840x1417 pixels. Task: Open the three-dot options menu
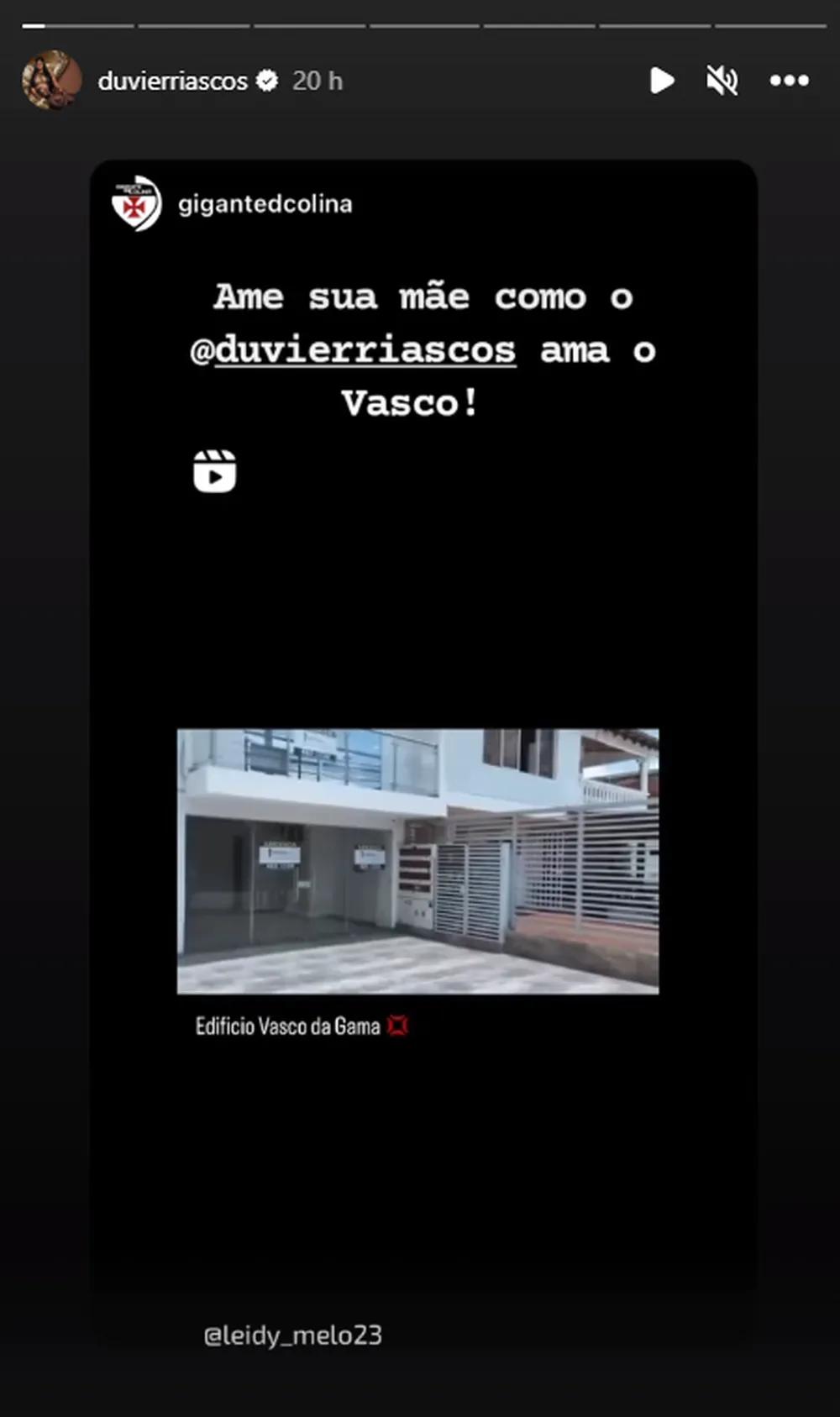coord(789,81)
